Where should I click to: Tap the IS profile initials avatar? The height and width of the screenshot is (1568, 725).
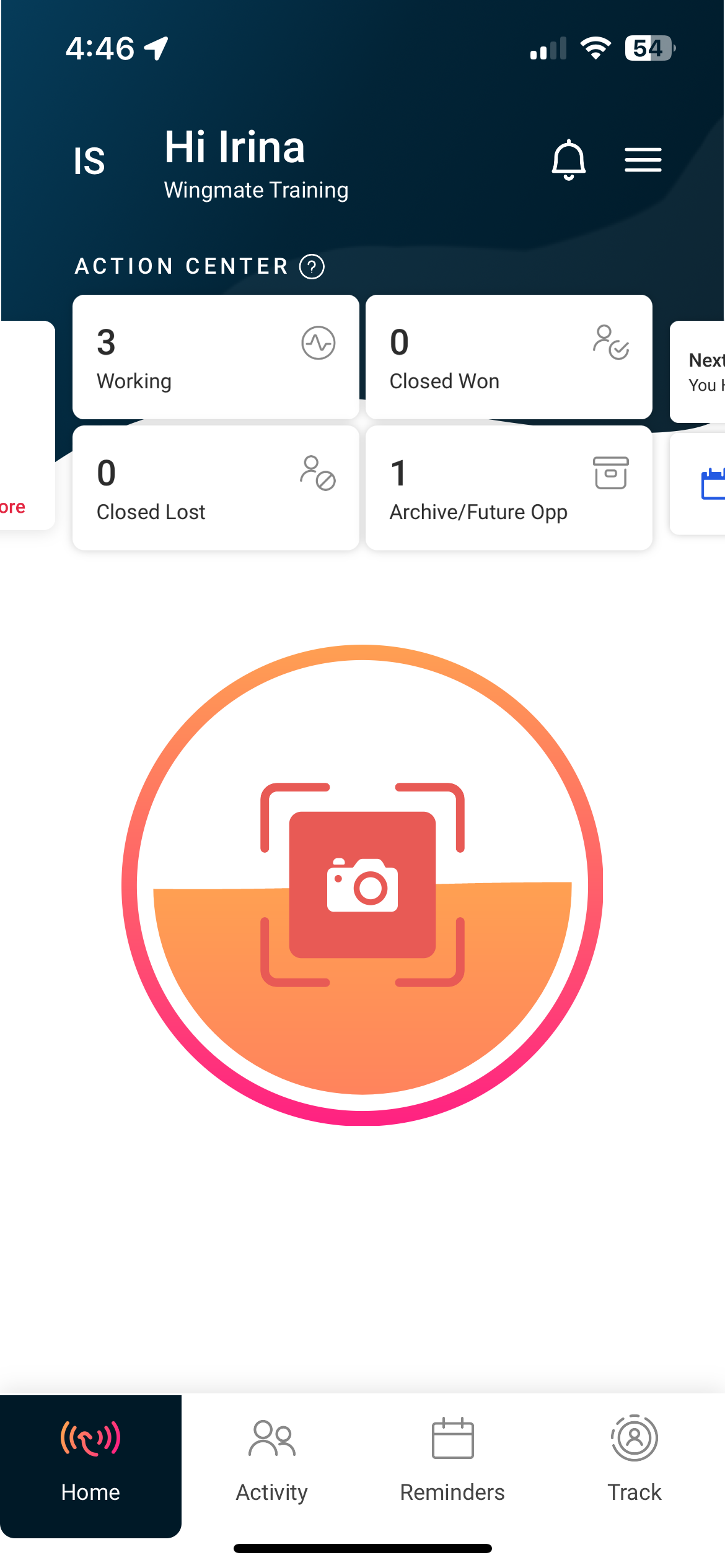click(x=89, y=161)
